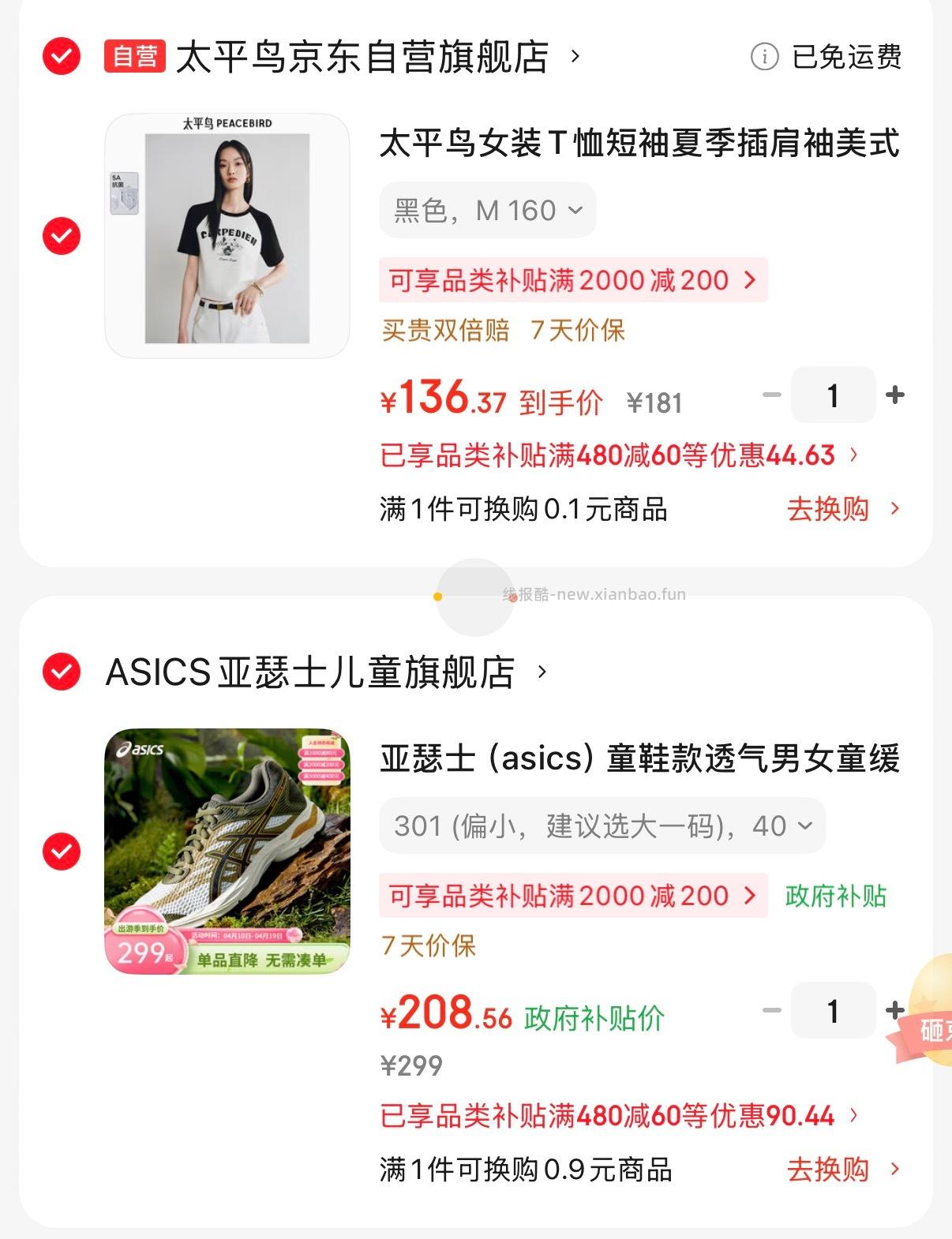Screen dimensions: 952x1239
Task: Change size option 黑色, M 160
Action: (x=487, y=211)
